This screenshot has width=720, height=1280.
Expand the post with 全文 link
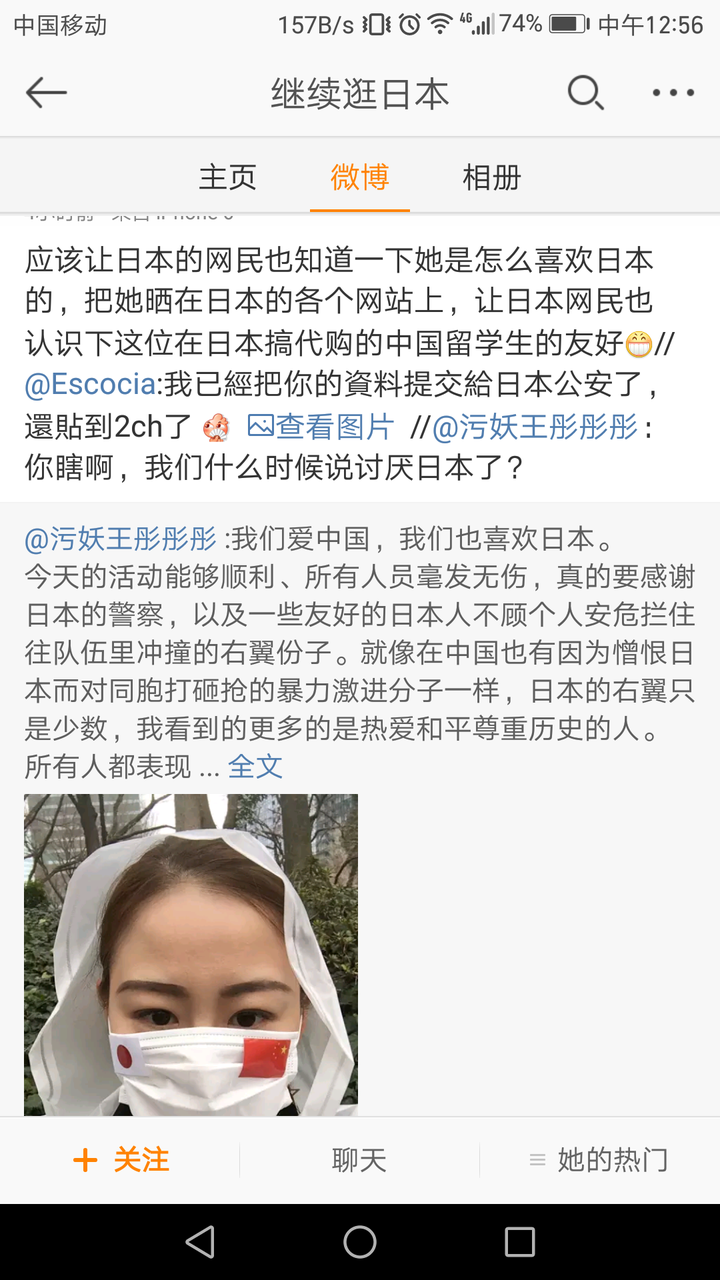click(x=255, y=767)
